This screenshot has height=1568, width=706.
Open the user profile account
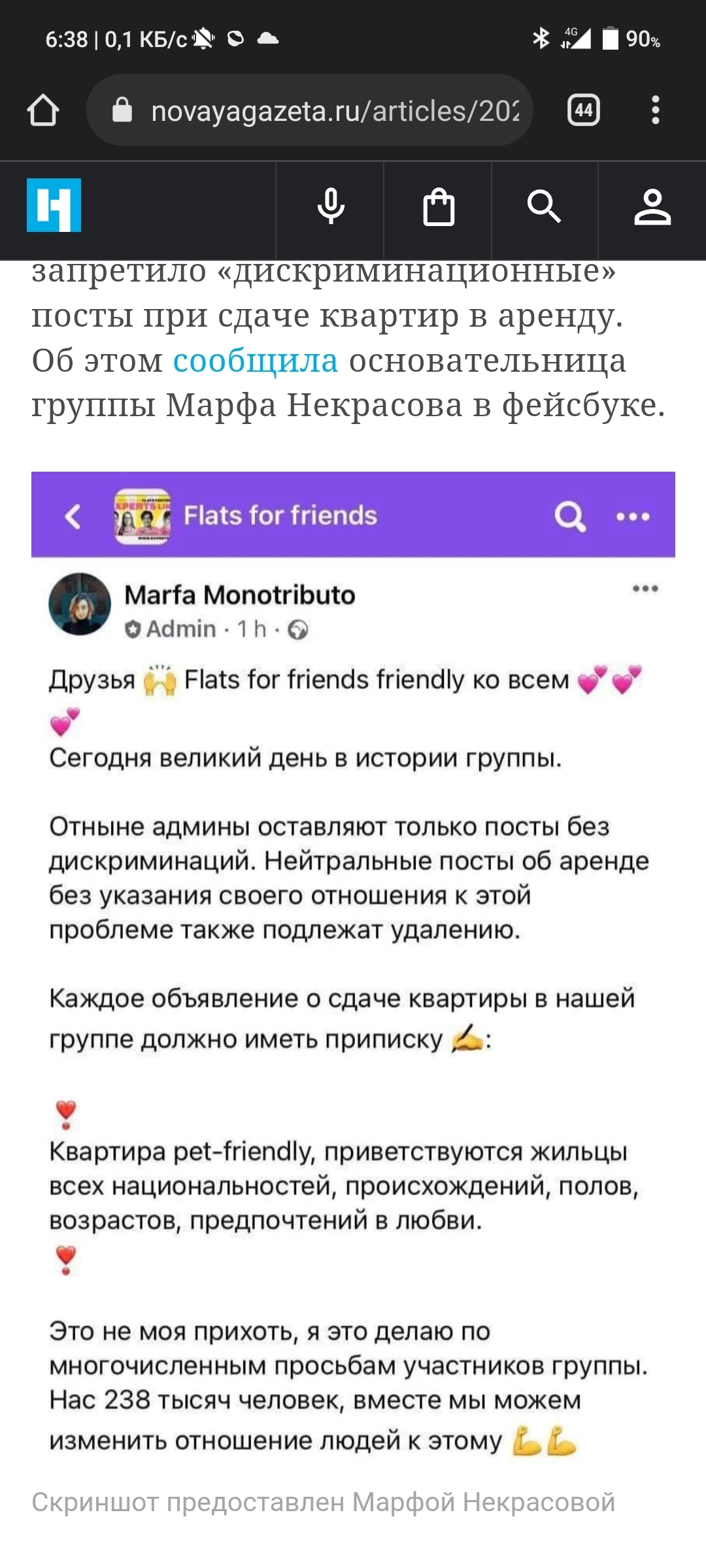pyautogui.click(x=652, y=206)
